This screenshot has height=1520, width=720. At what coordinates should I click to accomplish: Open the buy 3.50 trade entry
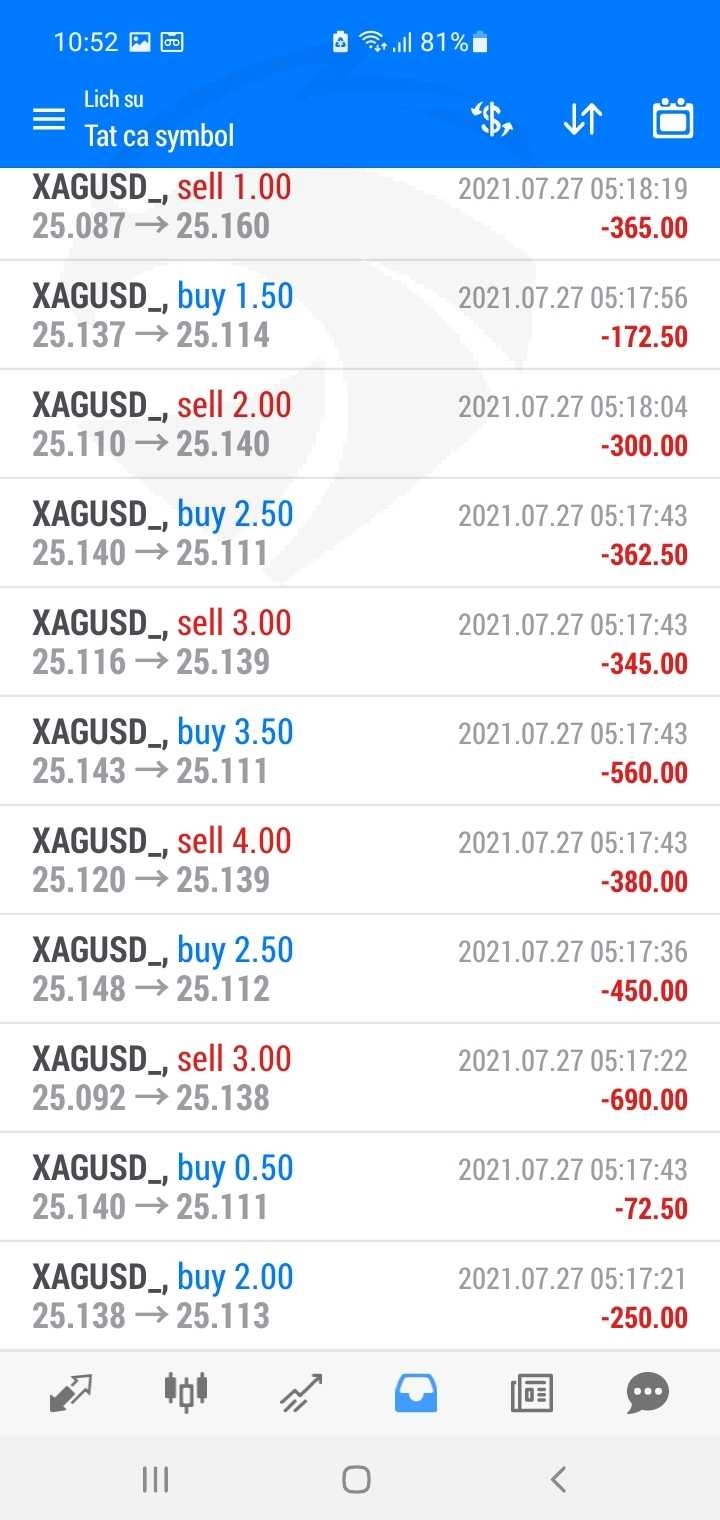[360, 751]
